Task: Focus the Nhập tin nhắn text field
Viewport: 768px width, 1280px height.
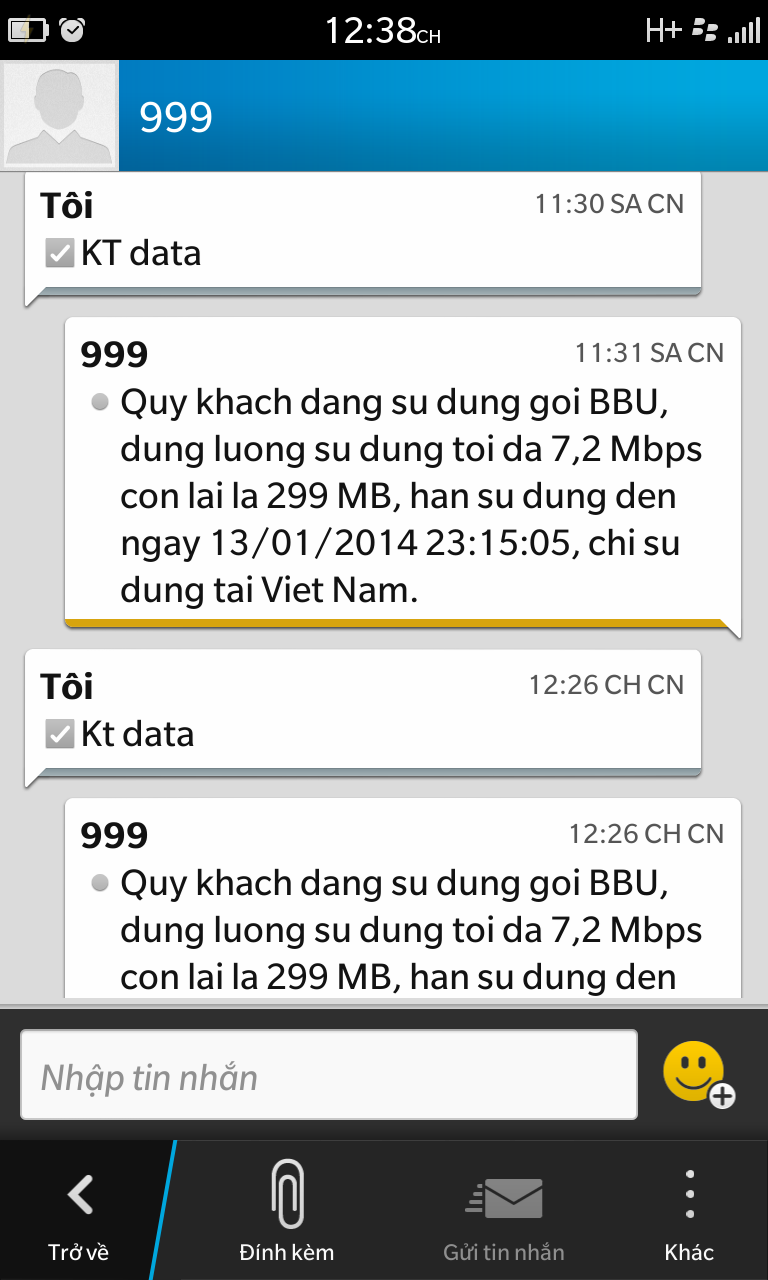Action: point(329,1075)
